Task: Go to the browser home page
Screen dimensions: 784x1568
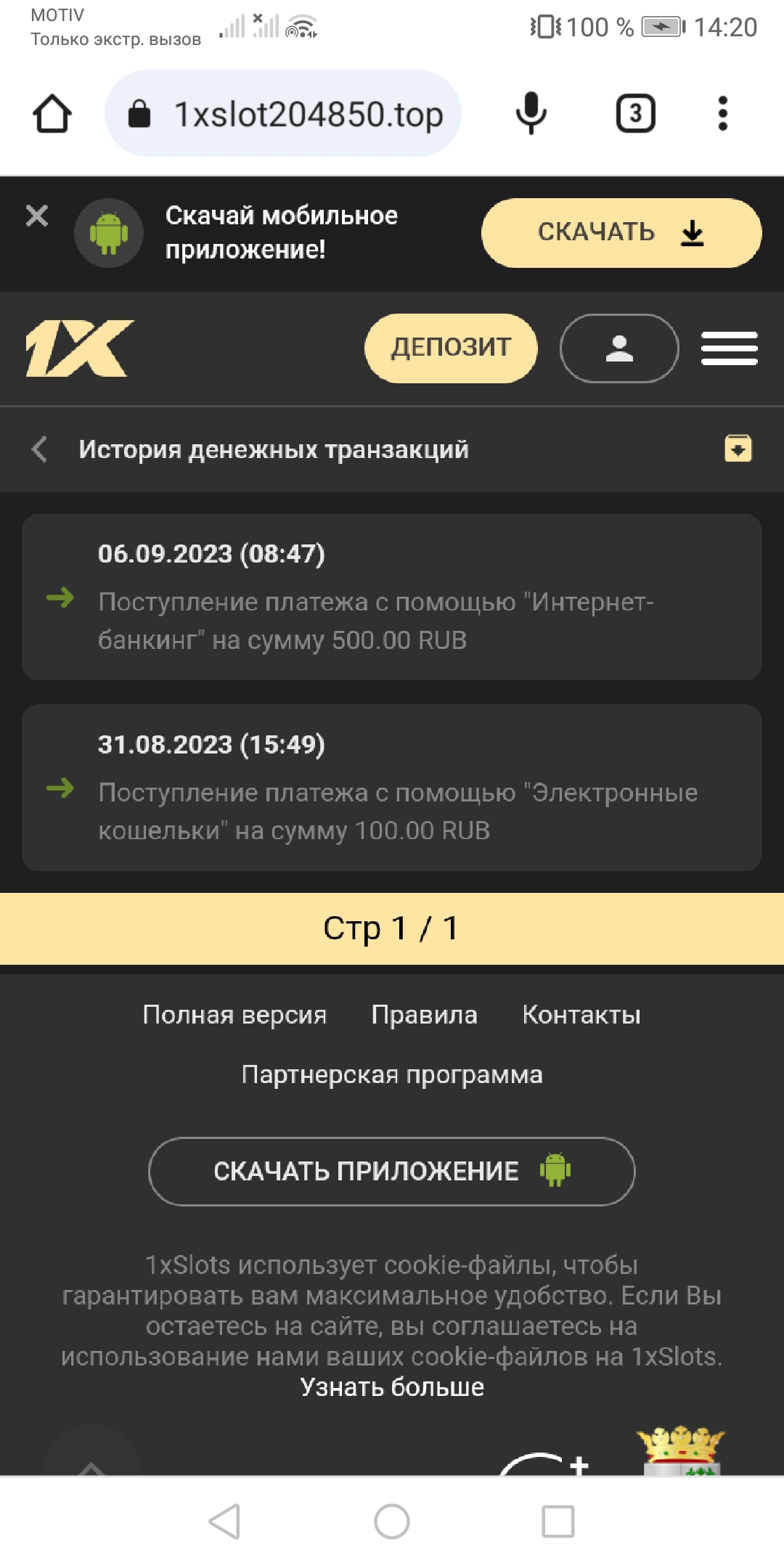Action: pyautogui.click(x=52, y=114)
